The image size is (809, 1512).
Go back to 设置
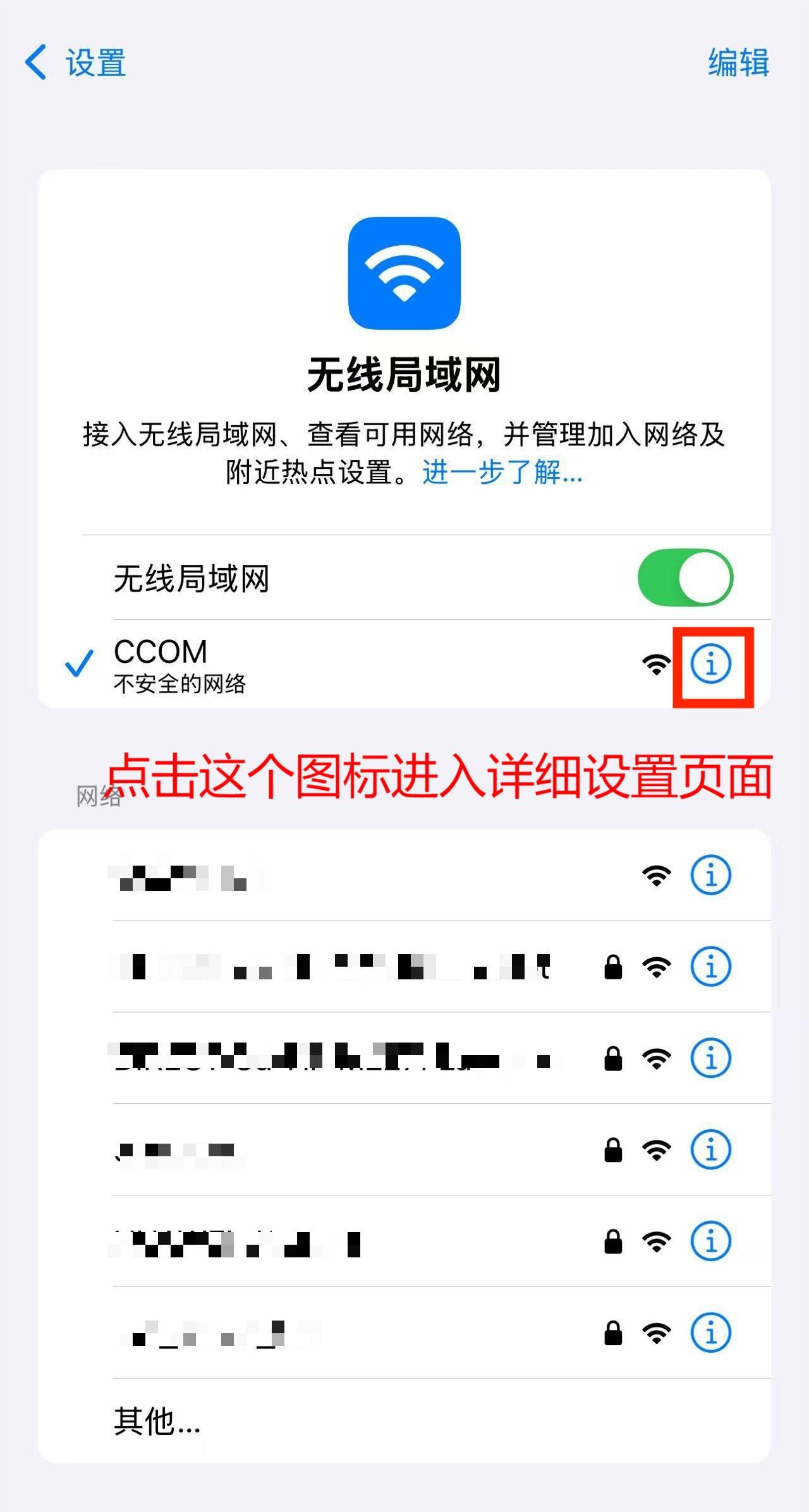point(75,62)
